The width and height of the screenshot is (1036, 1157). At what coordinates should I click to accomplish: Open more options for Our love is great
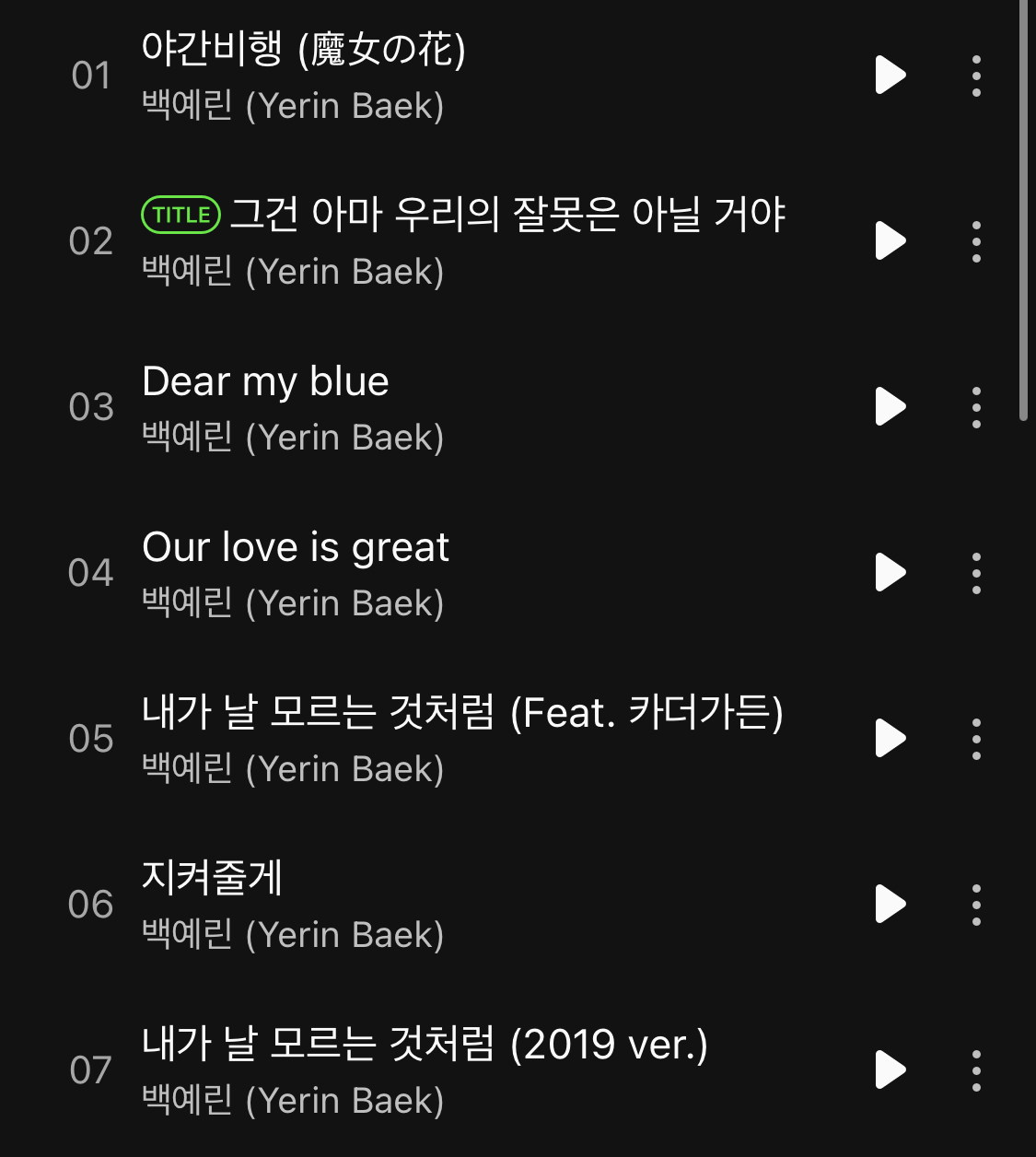[x=976, y=573]
